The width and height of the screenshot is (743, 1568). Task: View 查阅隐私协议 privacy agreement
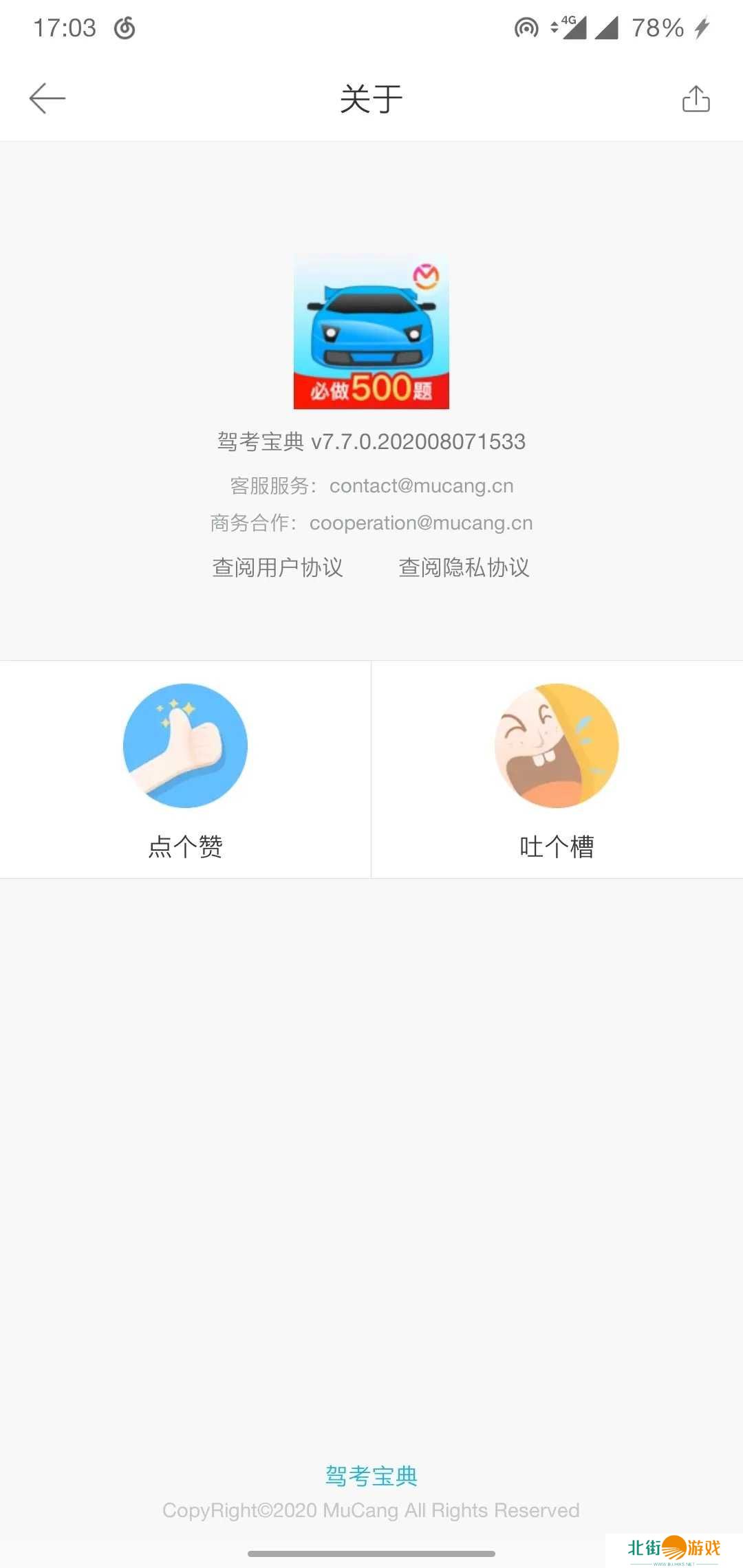pyautogui.click(x=464, y=567)
